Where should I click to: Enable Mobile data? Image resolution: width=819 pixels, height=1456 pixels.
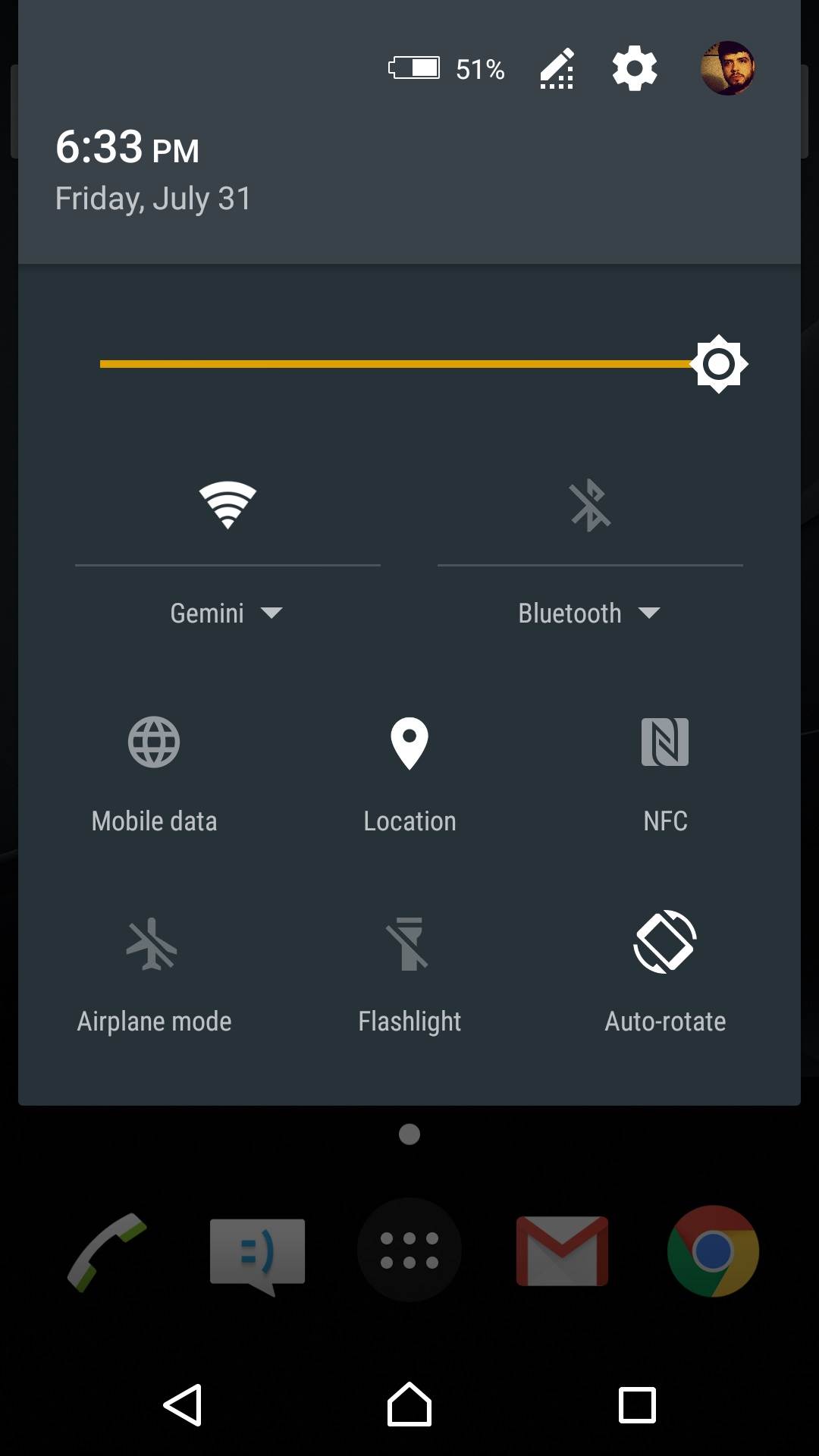154,773
